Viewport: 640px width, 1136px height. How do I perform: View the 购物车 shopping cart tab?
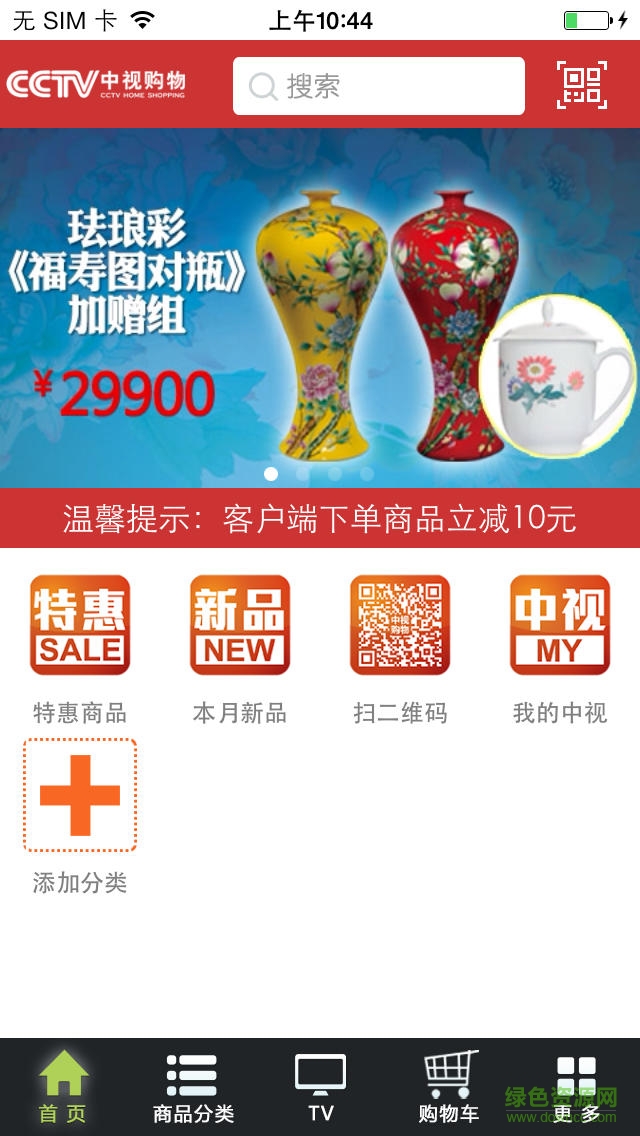point(449,1088)
